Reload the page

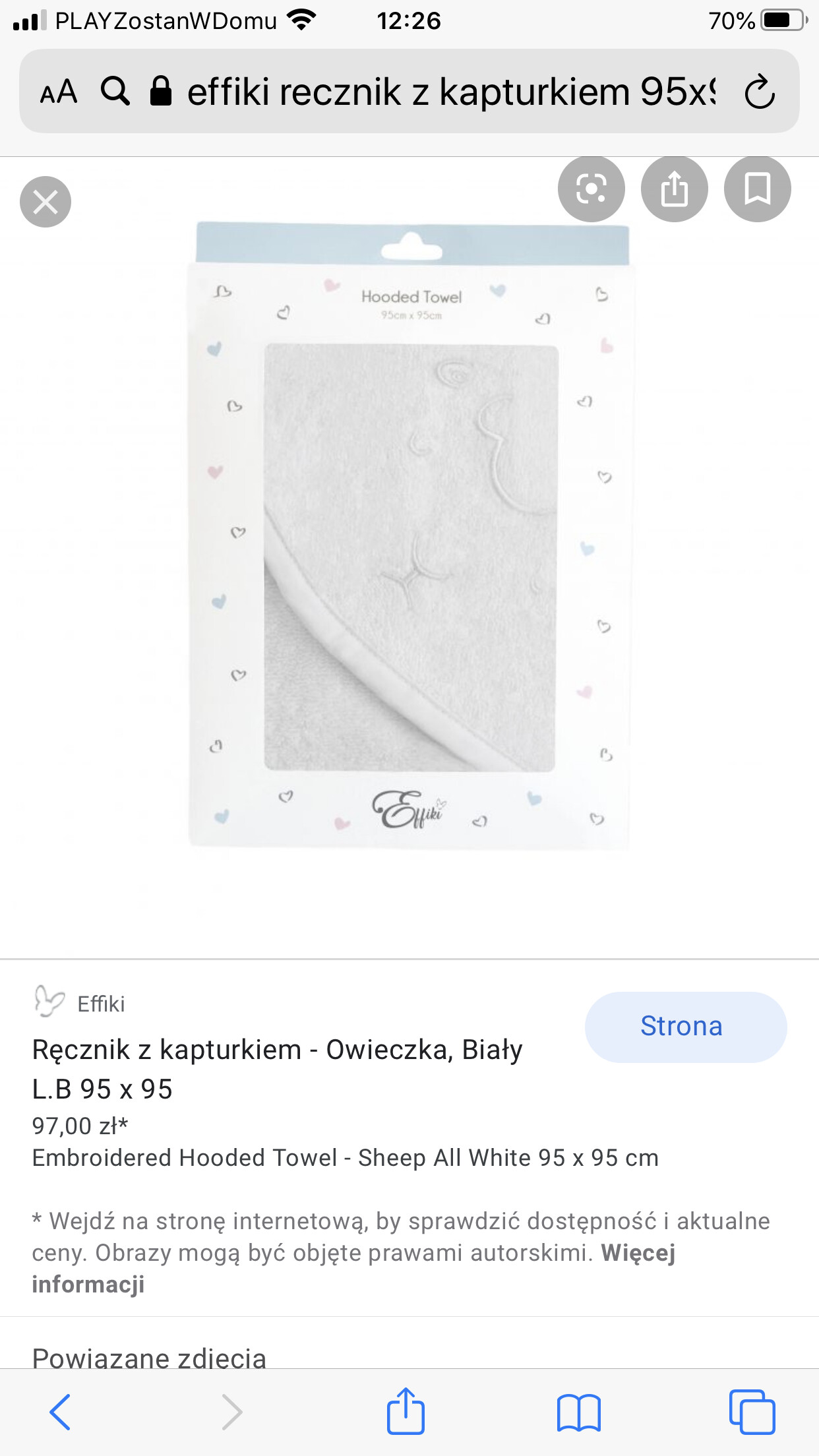click(760, 92)
